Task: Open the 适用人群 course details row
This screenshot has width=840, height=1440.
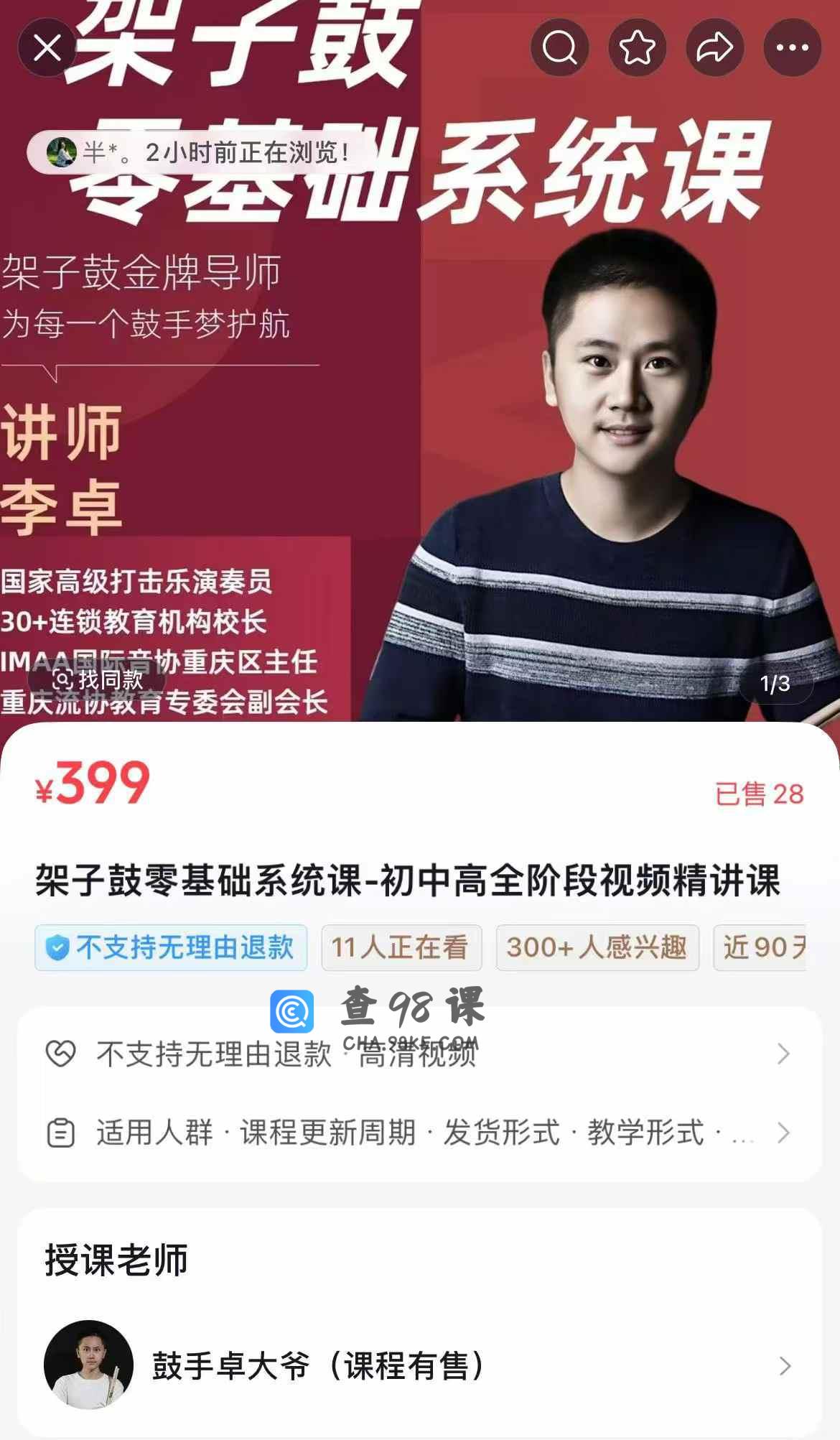Action: (419, 1133)
